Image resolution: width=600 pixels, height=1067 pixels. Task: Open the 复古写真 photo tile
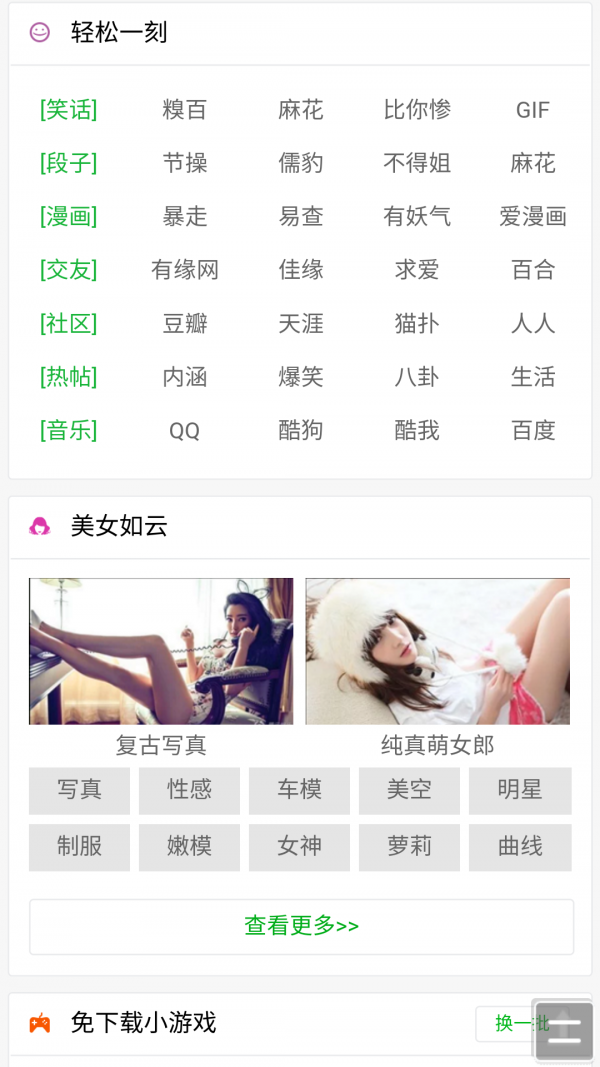161,652
